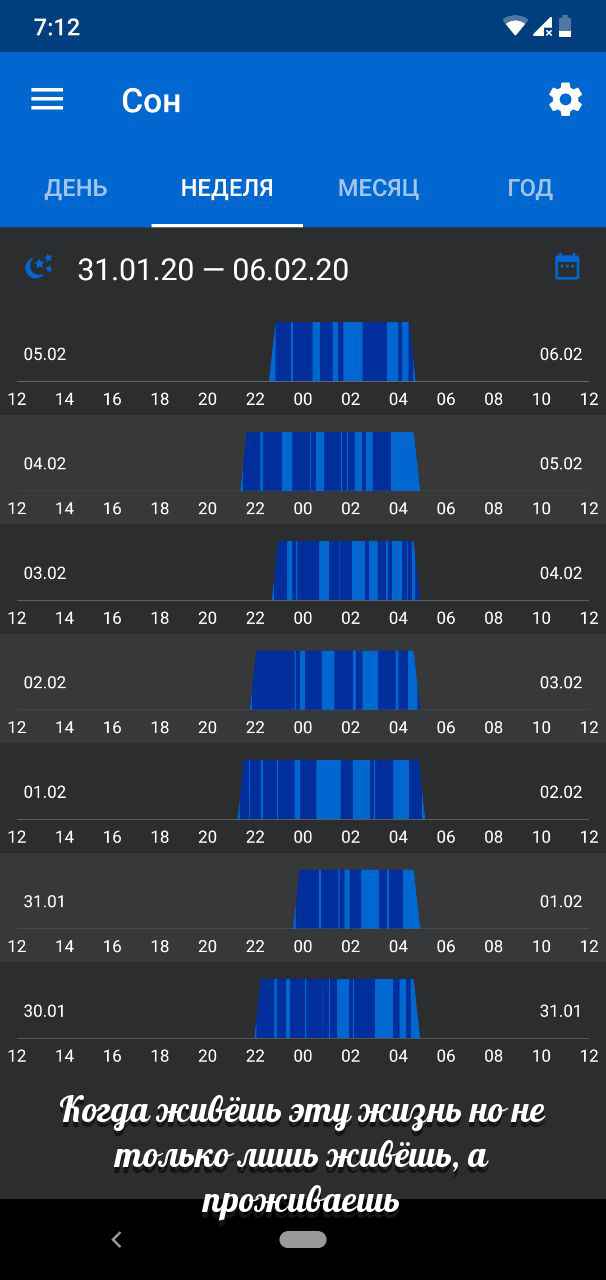The width and height of the screenshot is (606, 1280).
Task: Switch to the ГОД tab
Action: [x=530, y=188]
